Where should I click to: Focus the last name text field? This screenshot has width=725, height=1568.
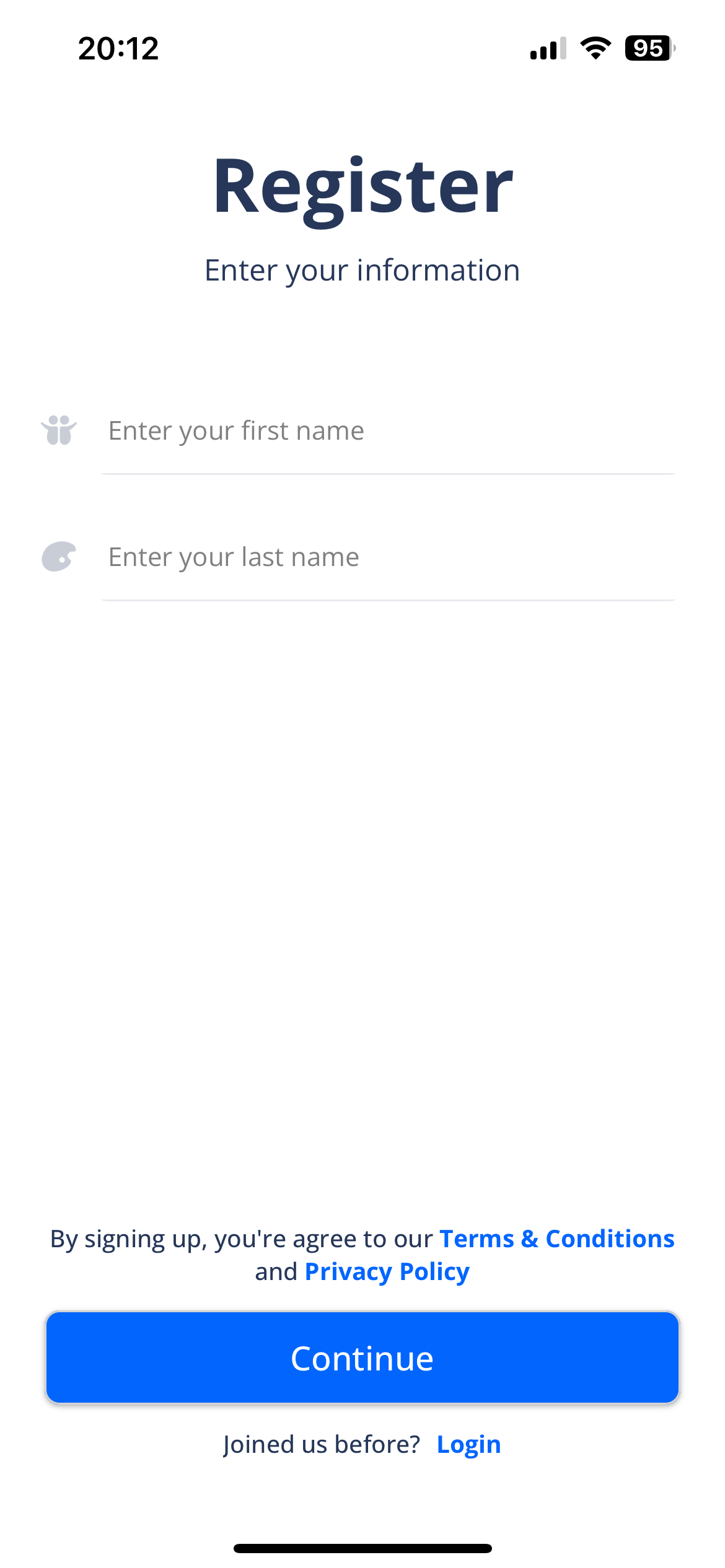point(389,557)
